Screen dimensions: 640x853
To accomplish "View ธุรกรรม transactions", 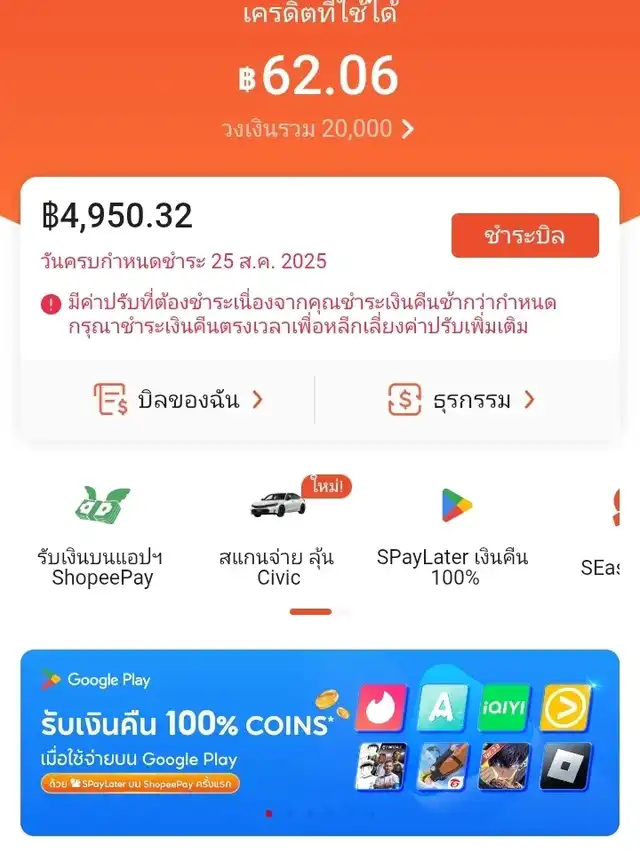I will pos(461,400).
